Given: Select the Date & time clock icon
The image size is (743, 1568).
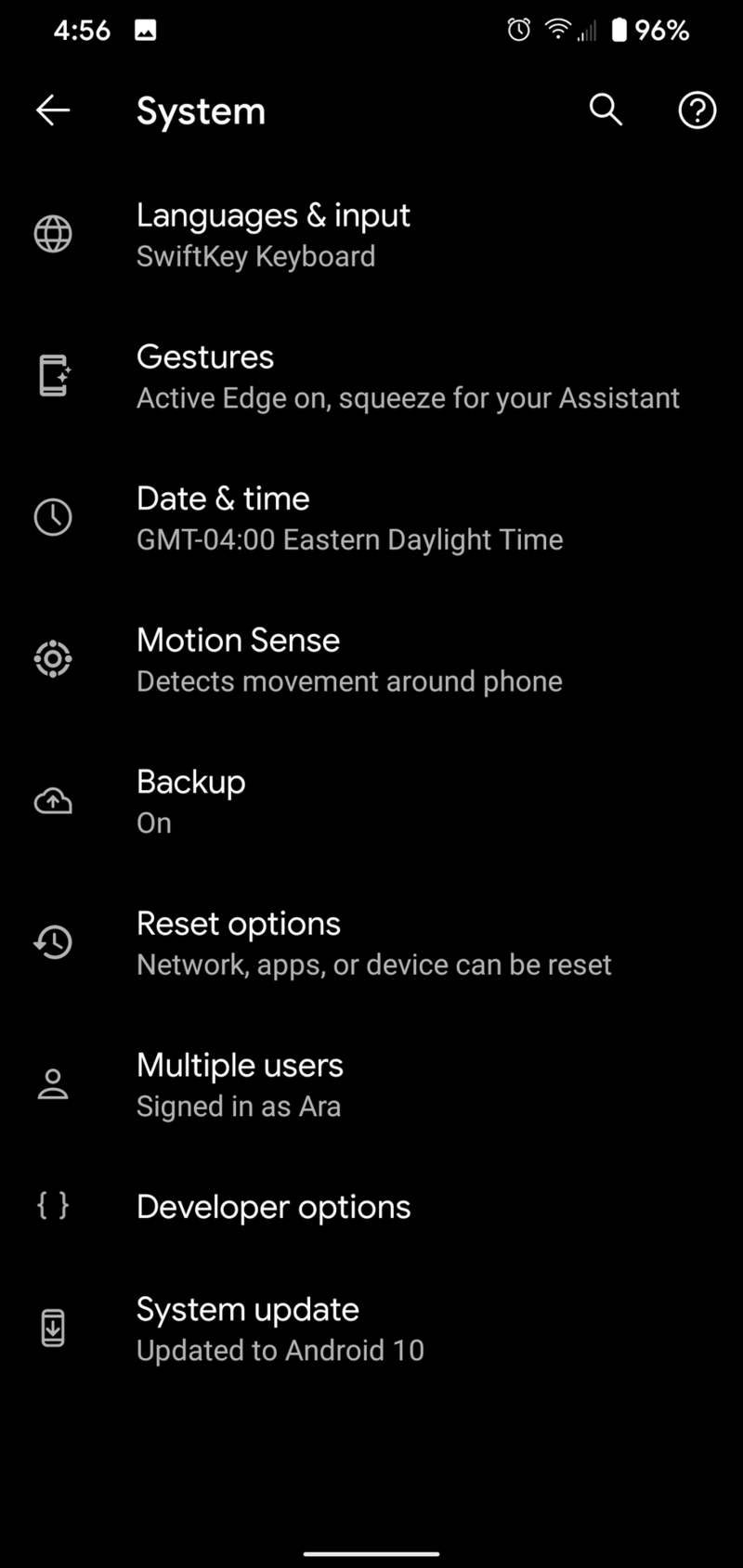Looking at the screenshot, I should pos(53,518).
